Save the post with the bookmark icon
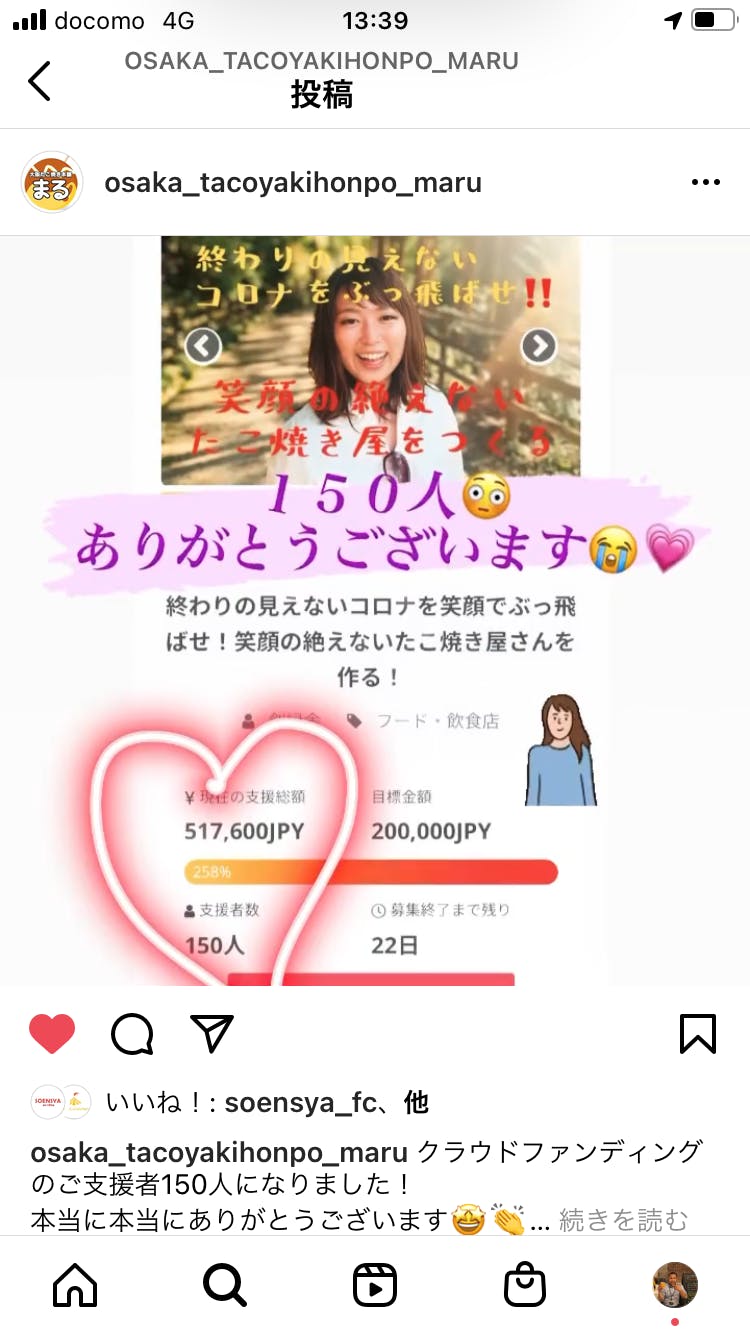Screen dimensions: 750x1334 [x=698, y=1034]
